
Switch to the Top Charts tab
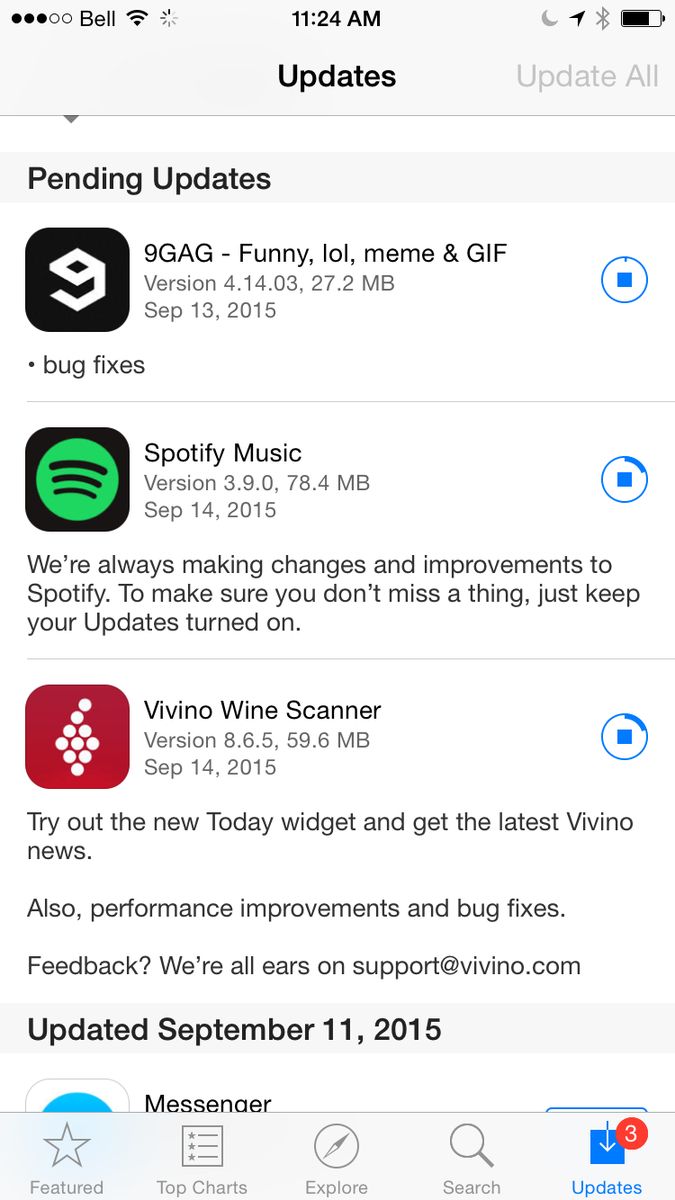[x=202, y=1158]
